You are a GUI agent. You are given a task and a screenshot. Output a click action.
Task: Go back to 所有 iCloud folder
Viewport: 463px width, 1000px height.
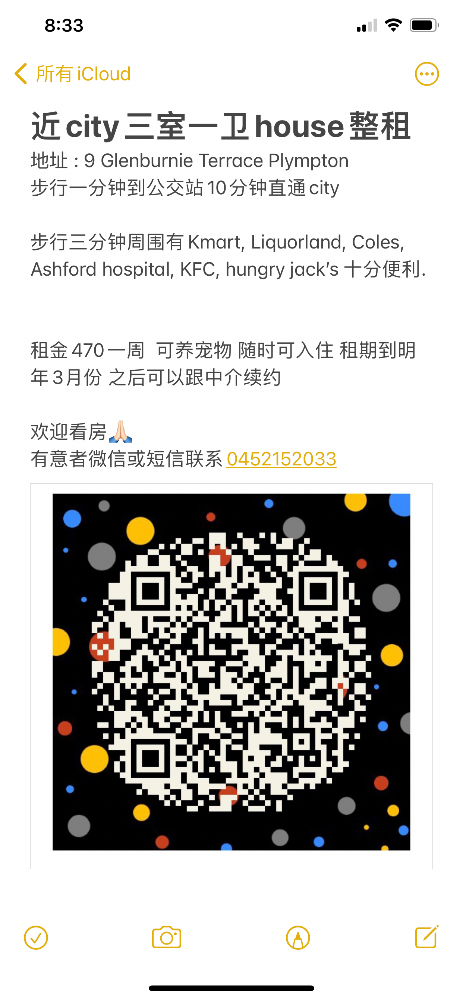(x=72, y=74)
